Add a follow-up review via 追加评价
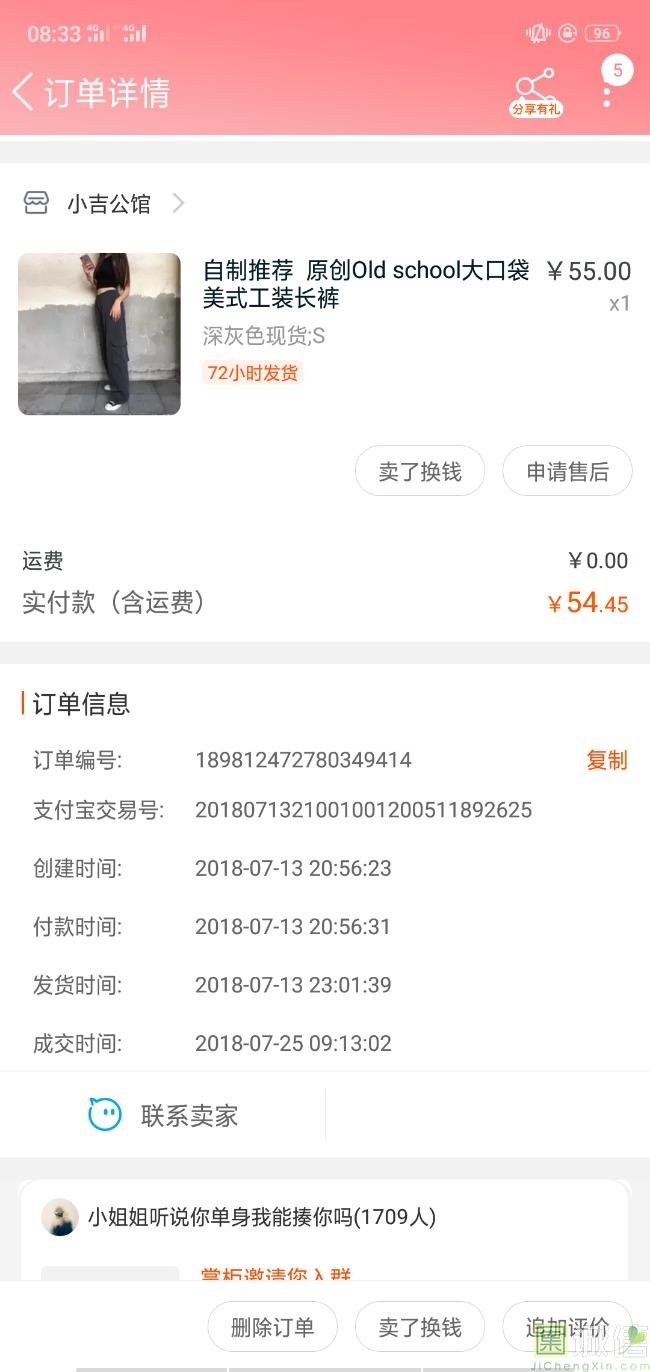 pyautogui.click(x=567, y=1327)
